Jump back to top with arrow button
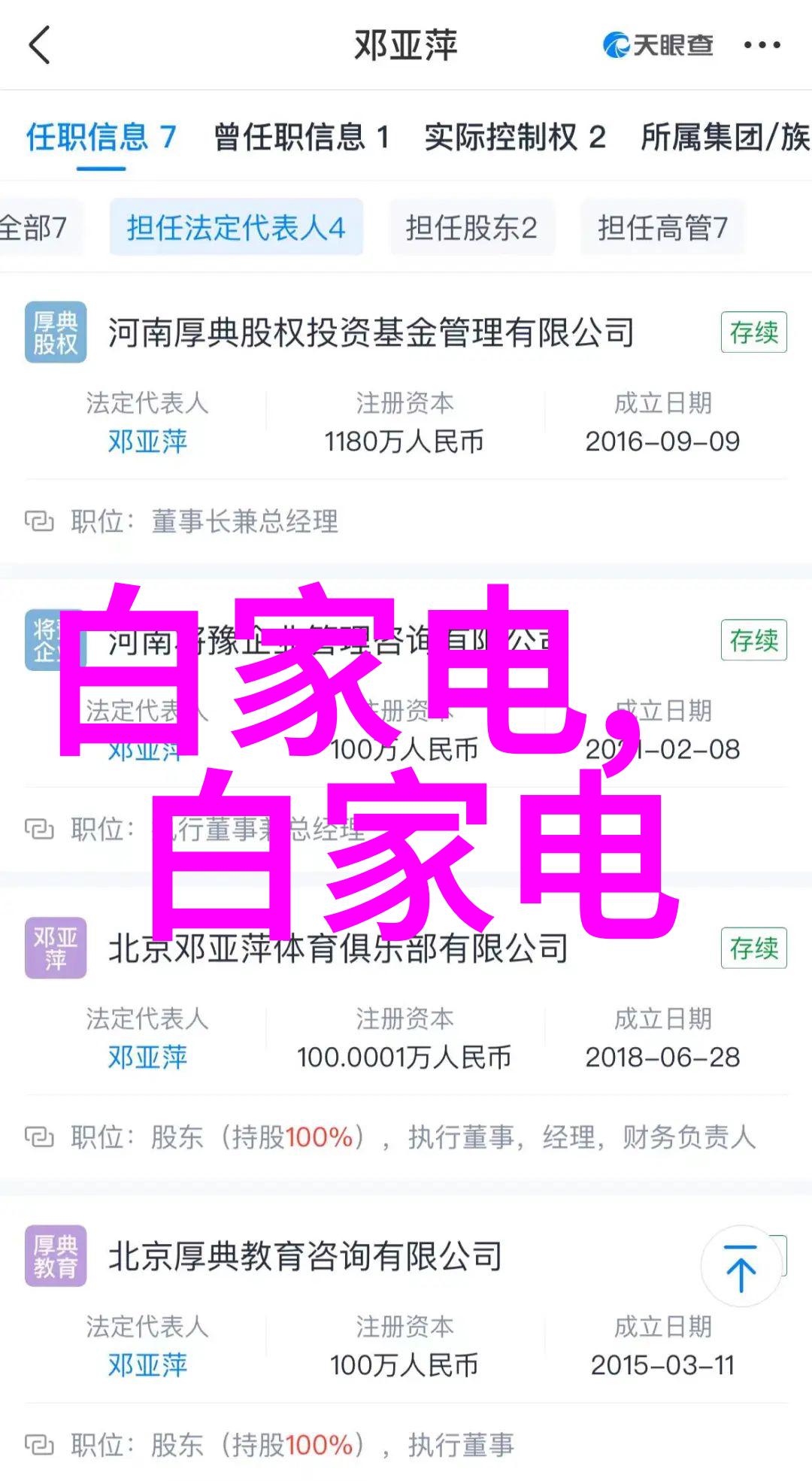Viewport: 812px width, 1481px height. tap(741, 1267)
